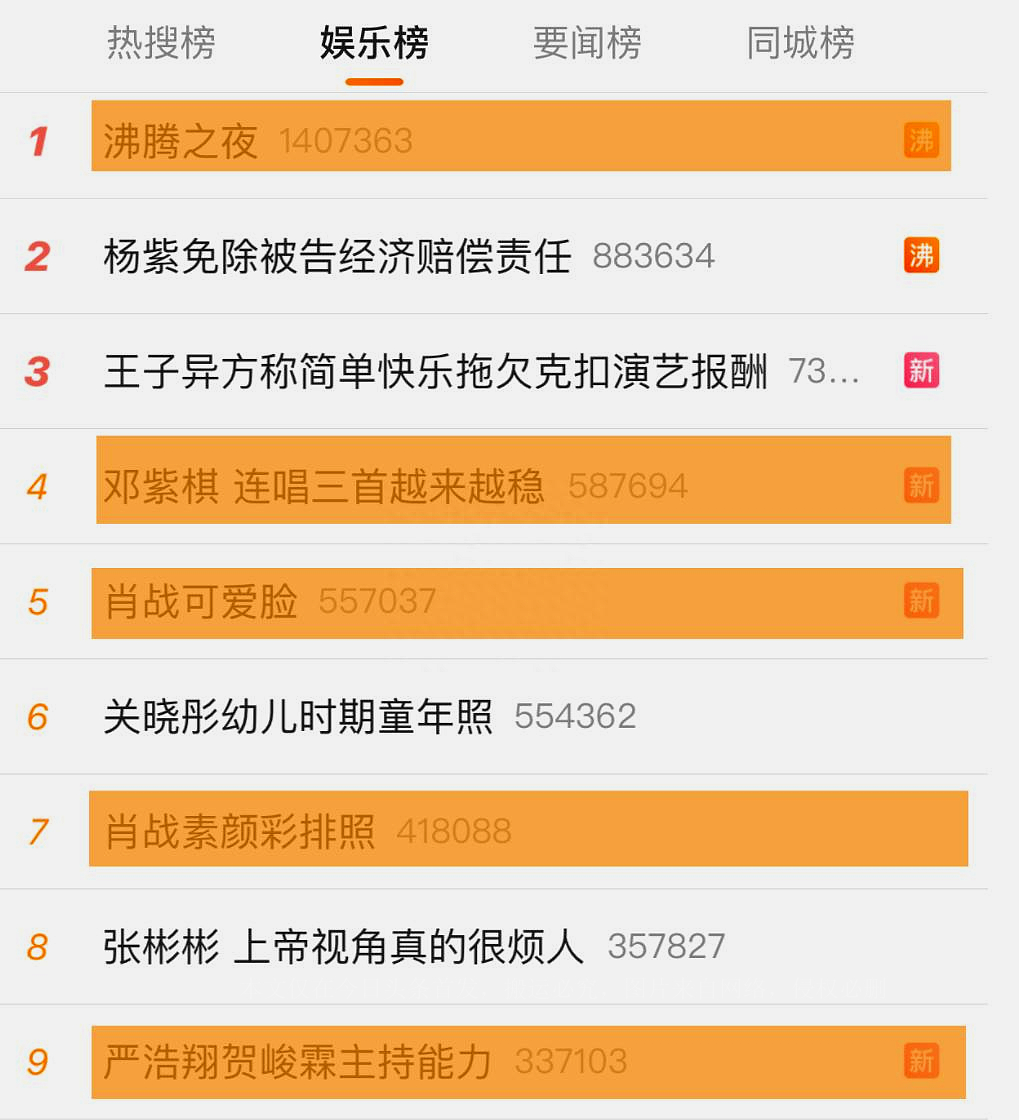The height and width of the screenshot is (1120, 1019).
Task: Open the 同城榜 tab
Action: pos(799,44)
